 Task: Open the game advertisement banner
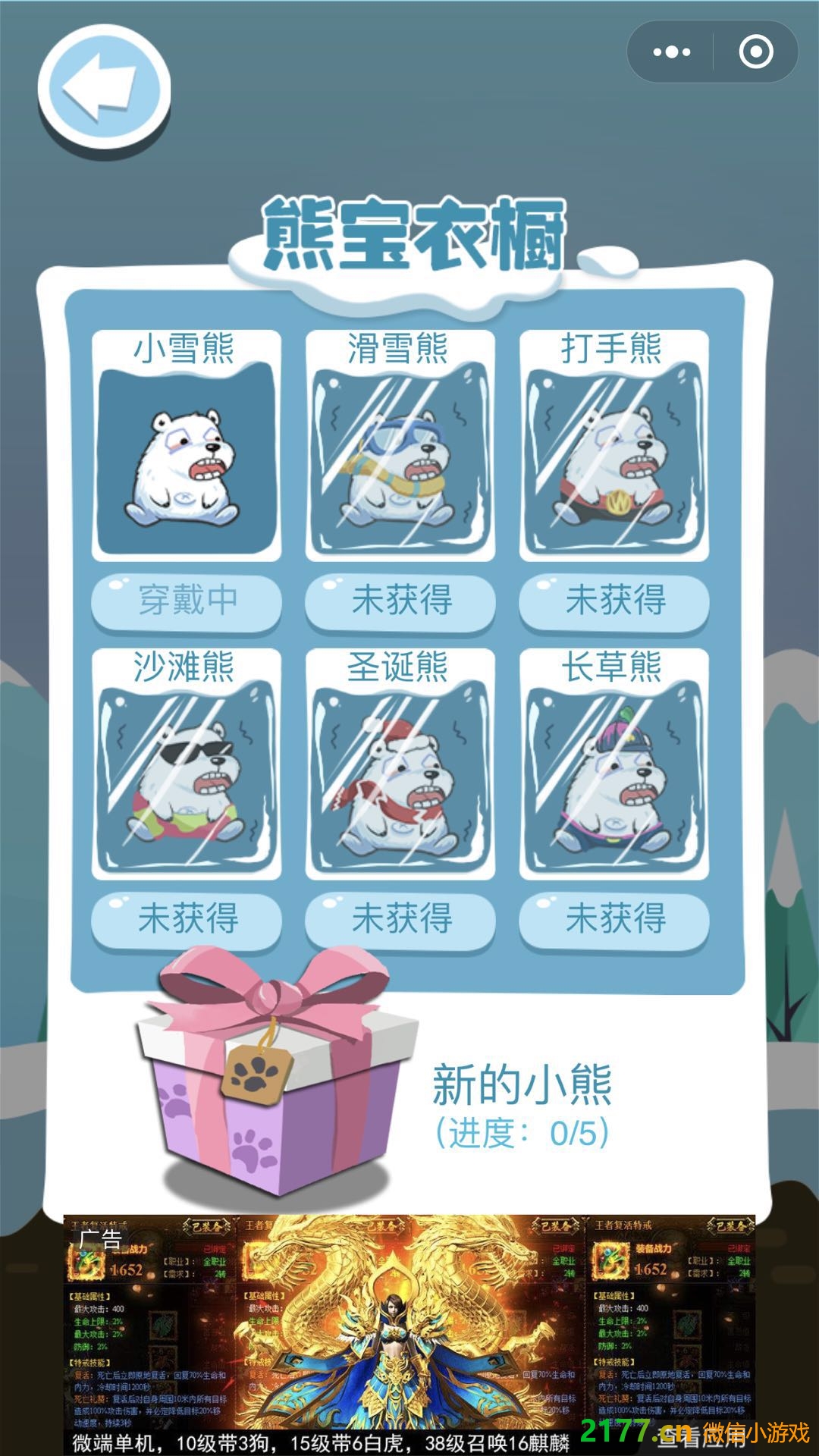(x=409, y=1335)
